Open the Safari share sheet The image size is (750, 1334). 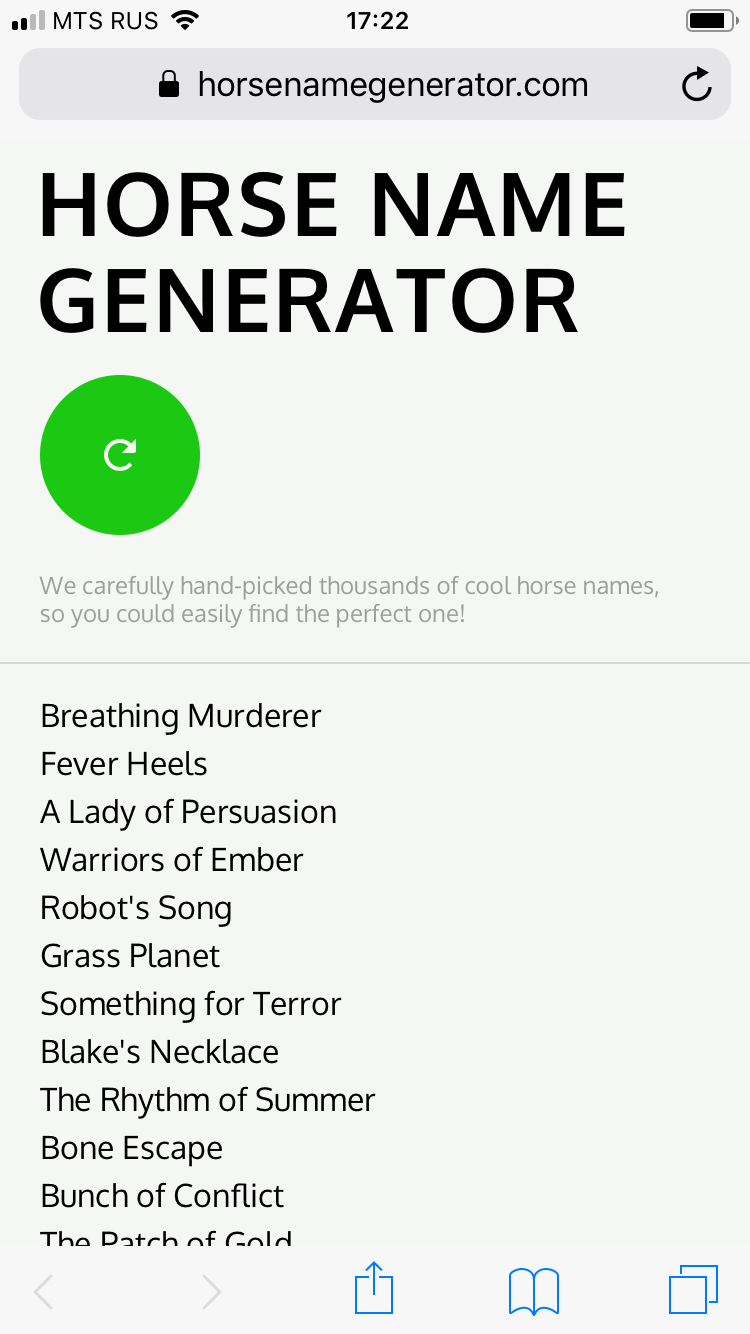point(374,1289)
